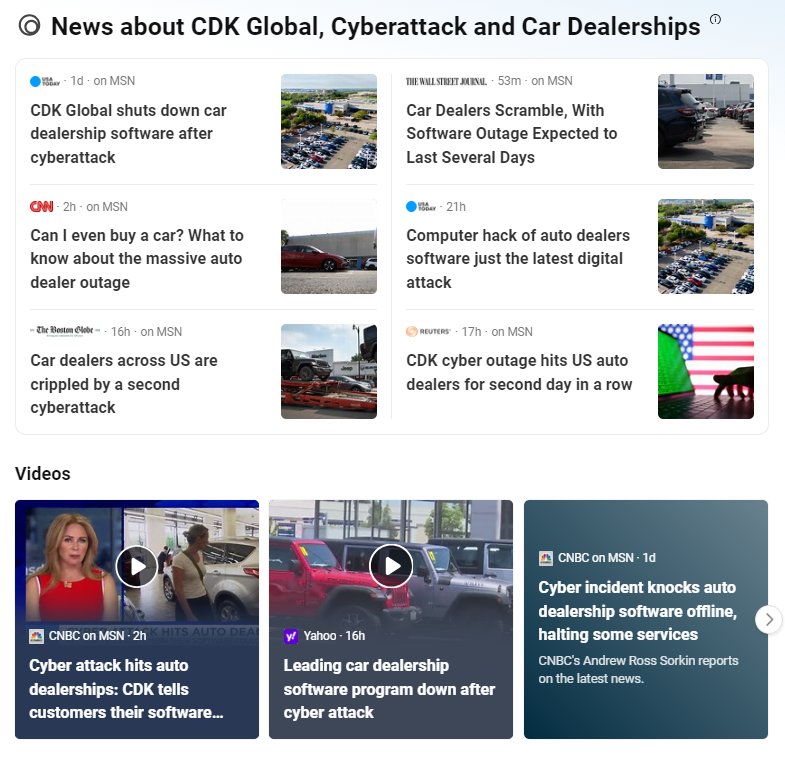Open CNBC video Cyber incident knocks software offline
The width and height of the screenshot is (785, 763).
coord(637,610)
